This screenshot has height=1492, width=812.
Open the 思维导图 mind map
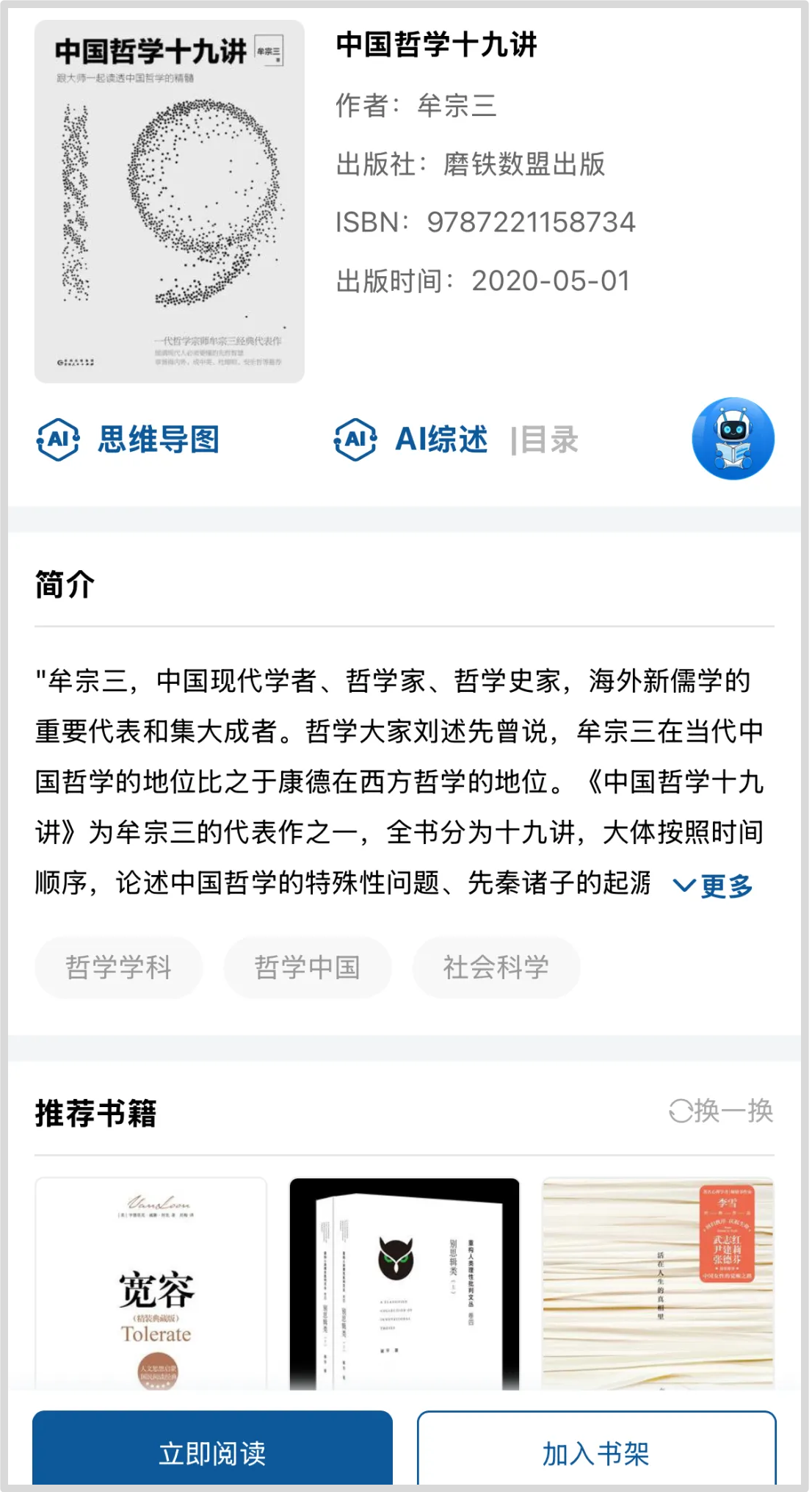(129, 439)
